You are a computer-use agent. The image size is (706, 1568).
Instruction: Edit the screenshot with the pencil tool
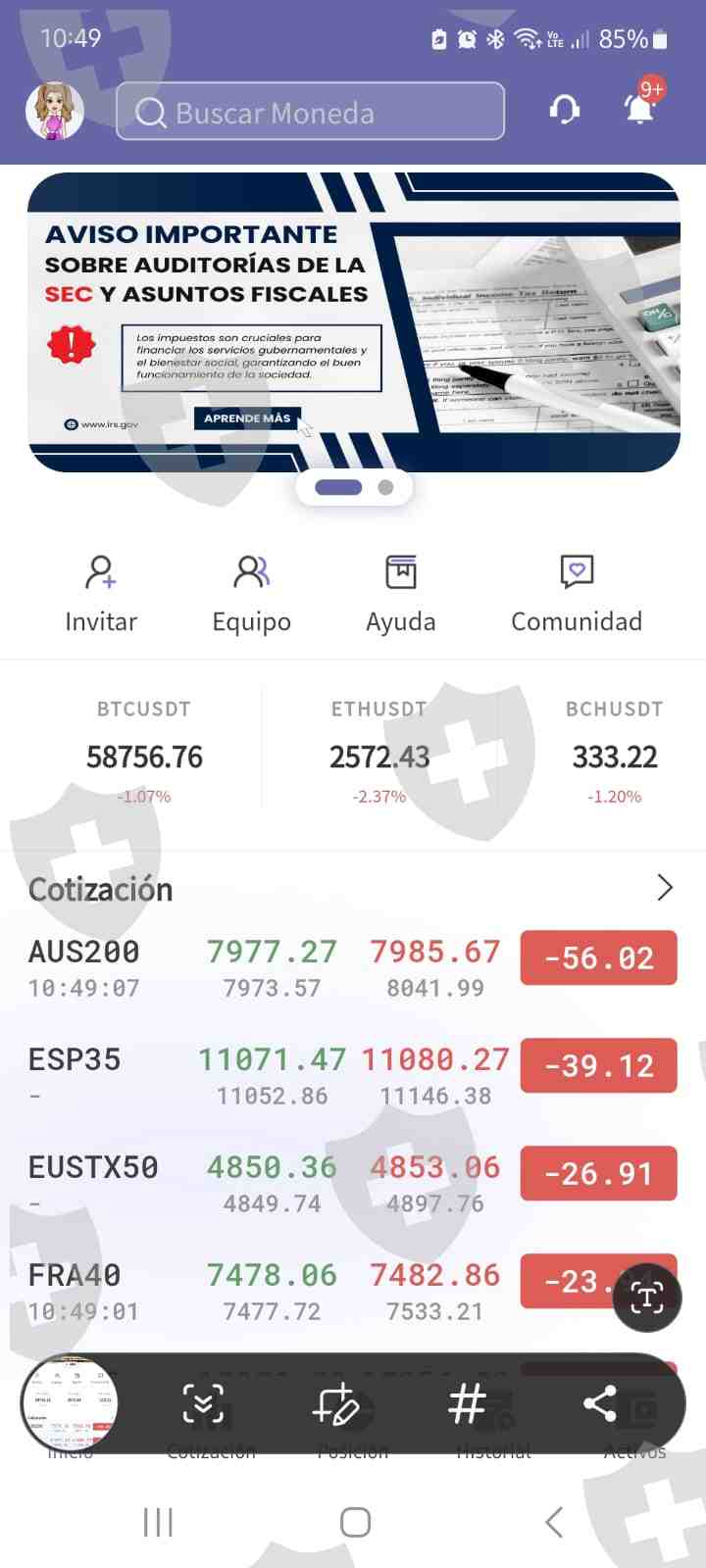(335, 1404)
